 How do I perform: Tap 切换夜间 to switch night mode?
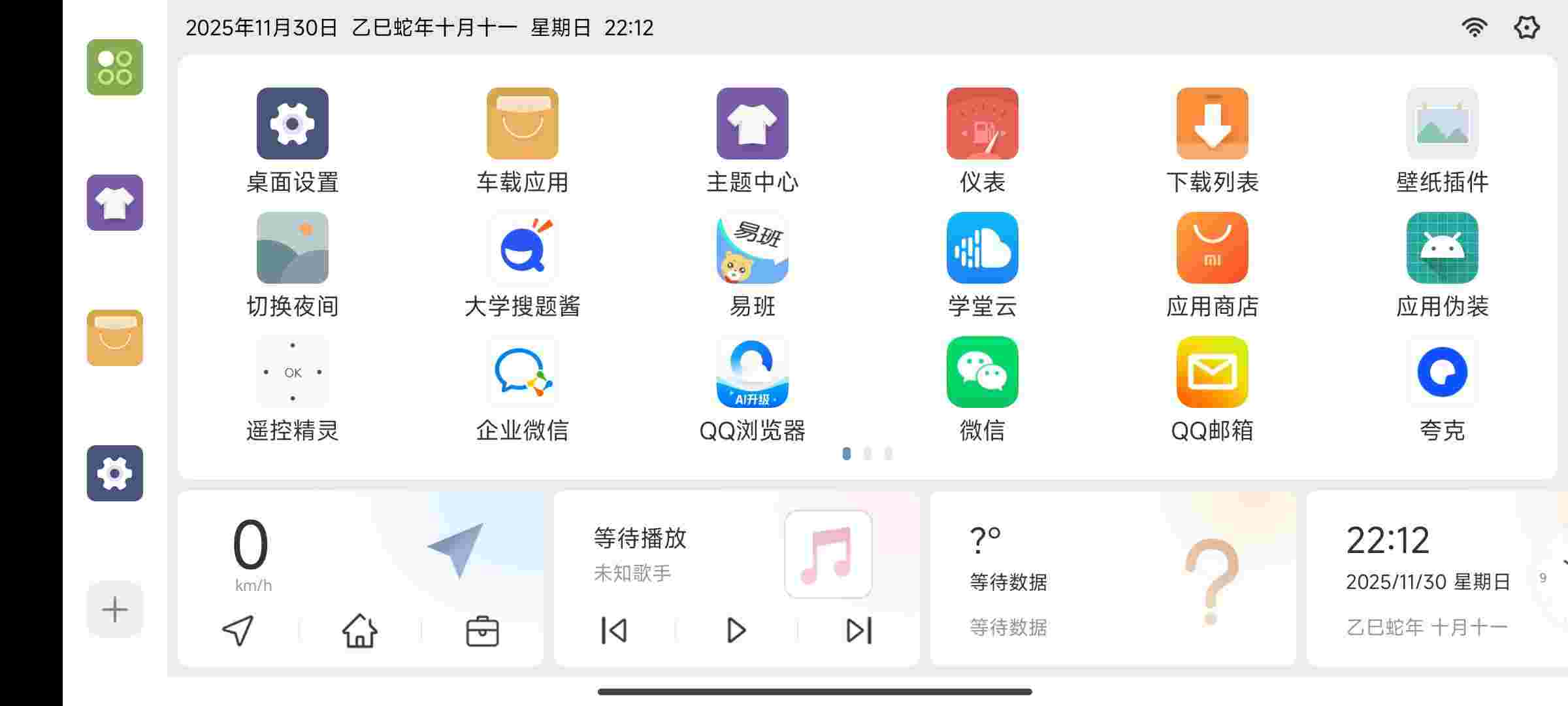click(x=292, y=248)
